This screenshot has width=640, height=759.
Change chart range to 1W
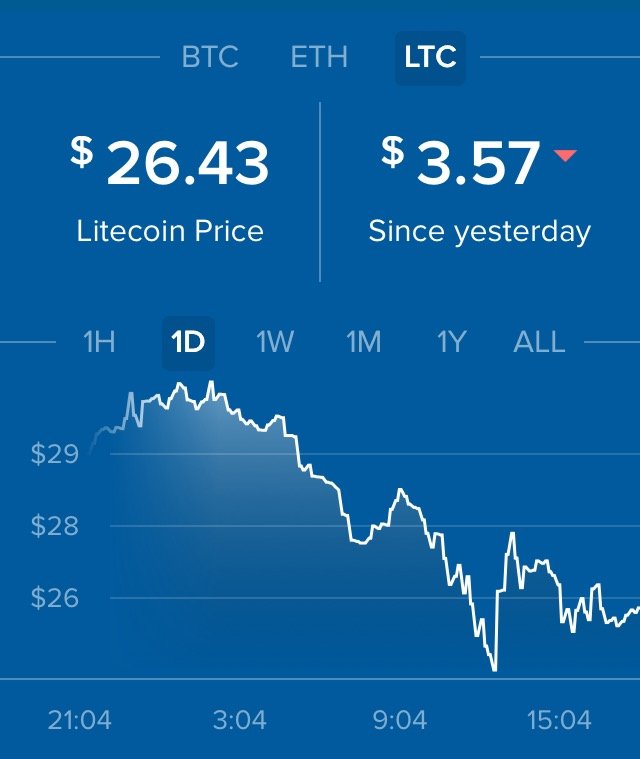[275, 343]
